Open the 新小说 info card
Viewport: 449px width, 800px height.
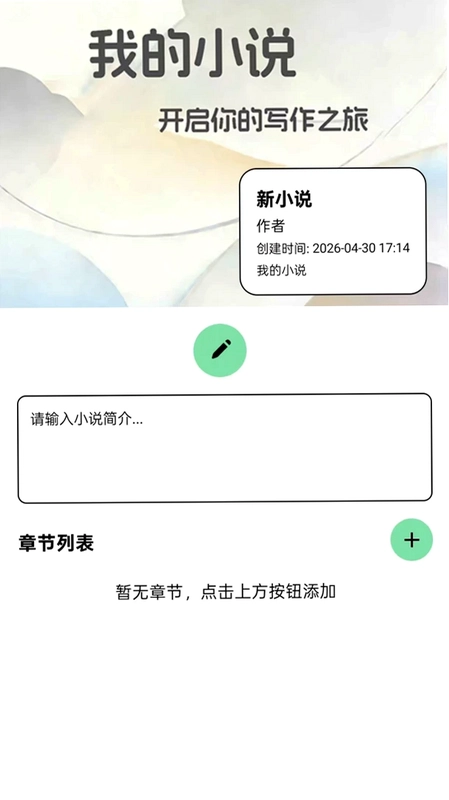tap(333, 231)
